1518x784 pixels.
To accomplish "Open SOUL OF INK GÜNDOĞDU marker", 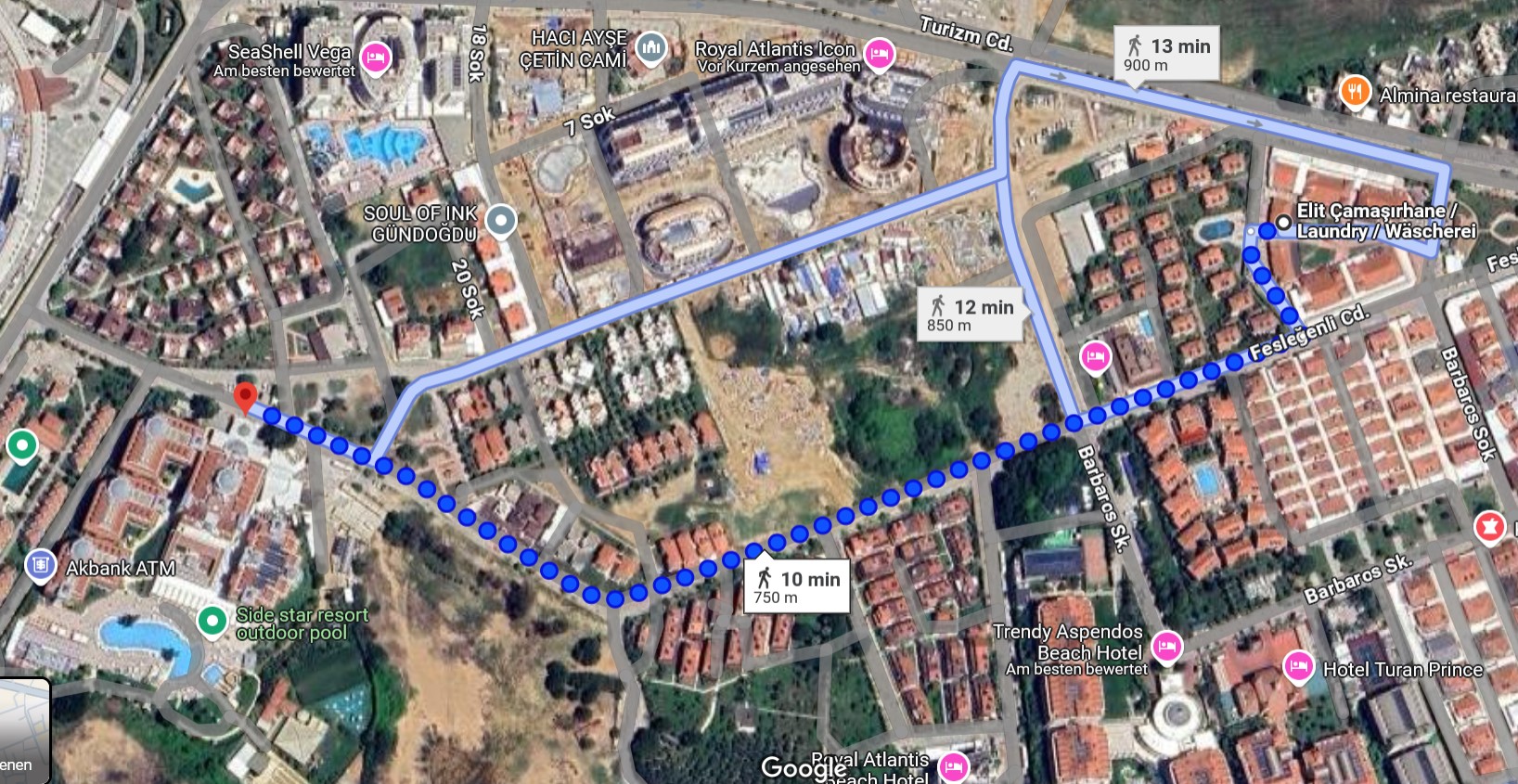I will [x=501, y=222].
